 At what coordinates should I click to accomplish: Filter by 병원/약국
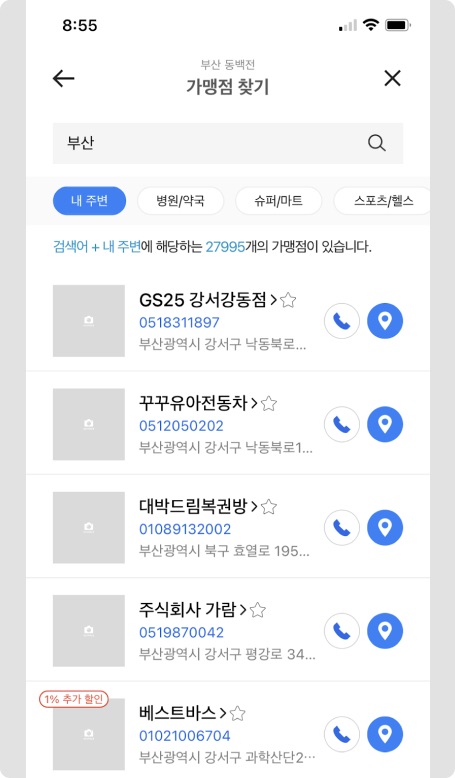180,201
